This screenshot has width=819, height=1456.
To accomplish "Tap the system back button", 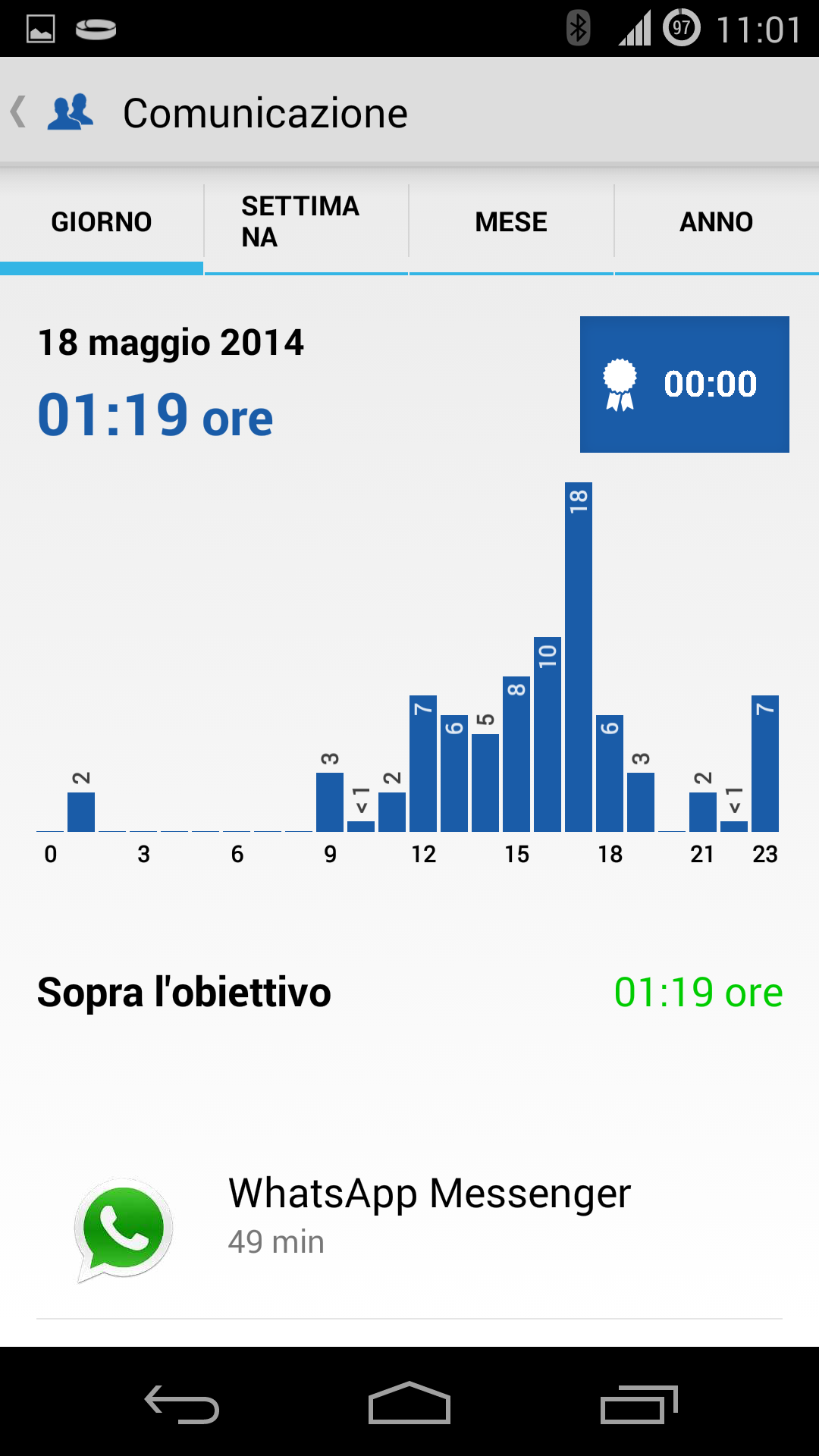I will coord(182,1404).
